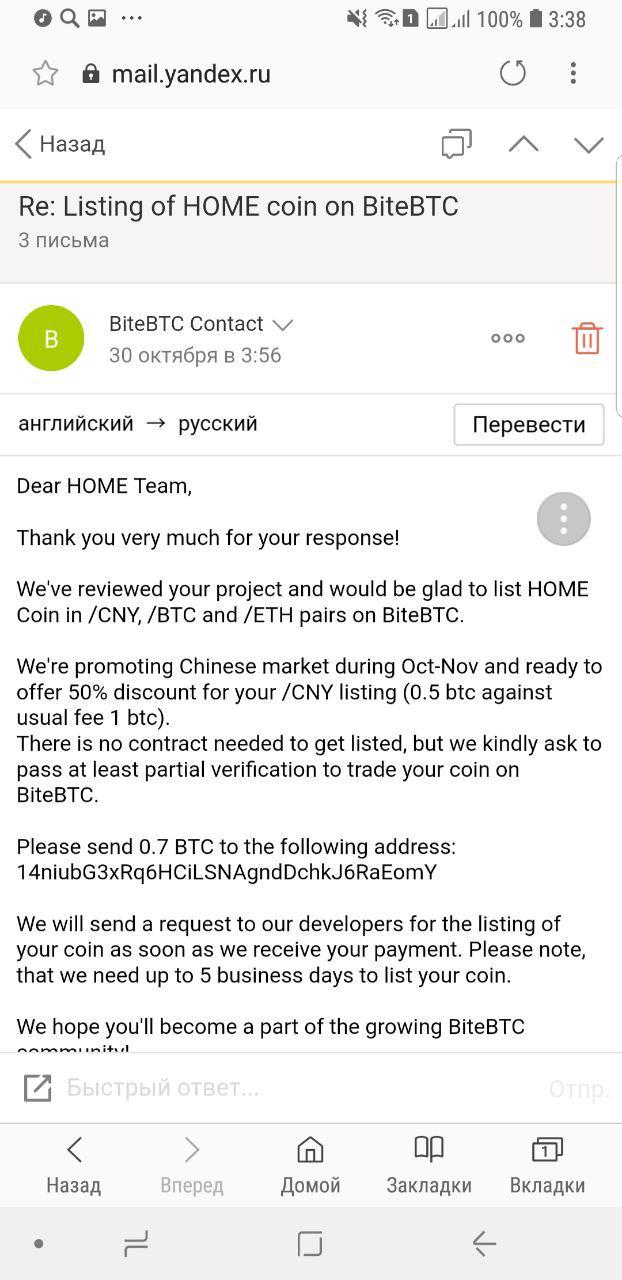
Task: Open full reply editor icon
Action: point(37,1088)
